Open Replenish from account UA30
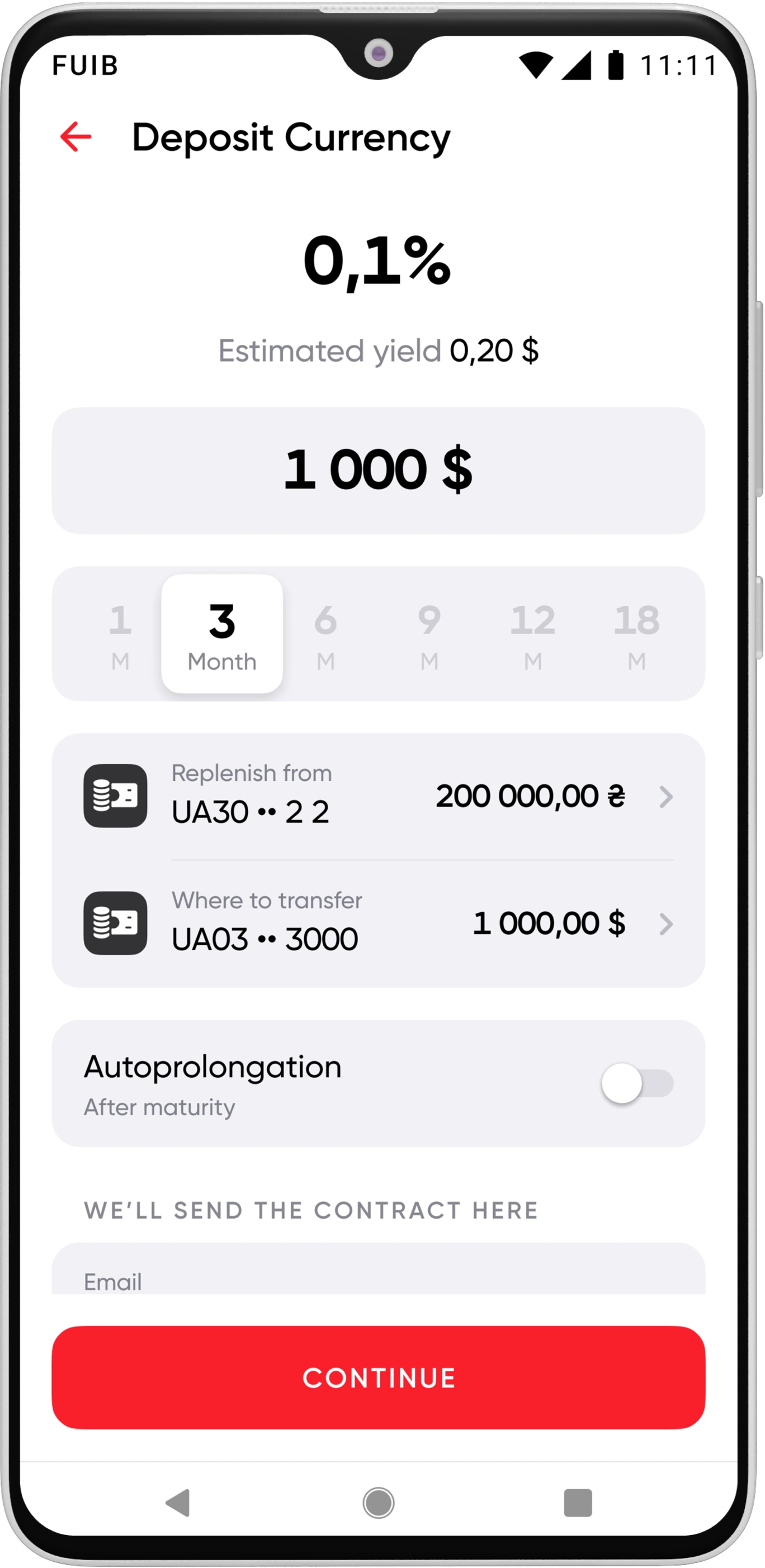 [378, 796]
